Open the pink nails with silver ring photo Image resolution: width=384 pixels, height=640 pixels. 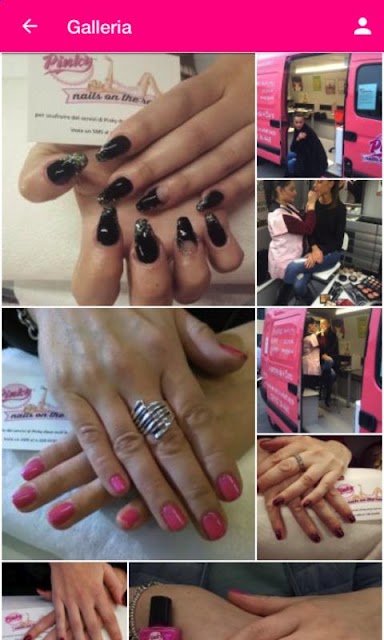coord(128,434)
